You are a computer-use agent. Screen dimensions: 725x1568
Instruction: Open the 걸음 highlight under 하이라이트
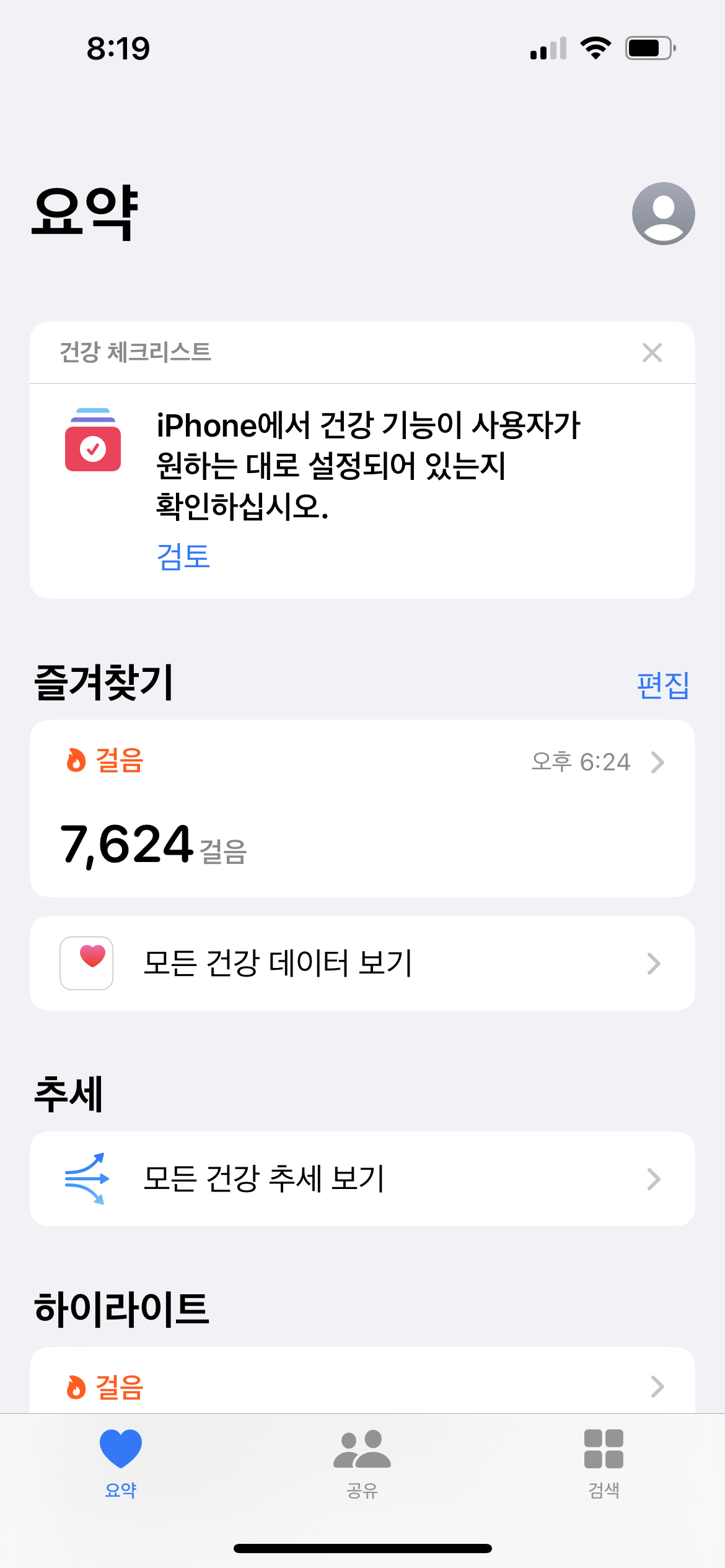pyautogui.click(x=362, y=1386)
